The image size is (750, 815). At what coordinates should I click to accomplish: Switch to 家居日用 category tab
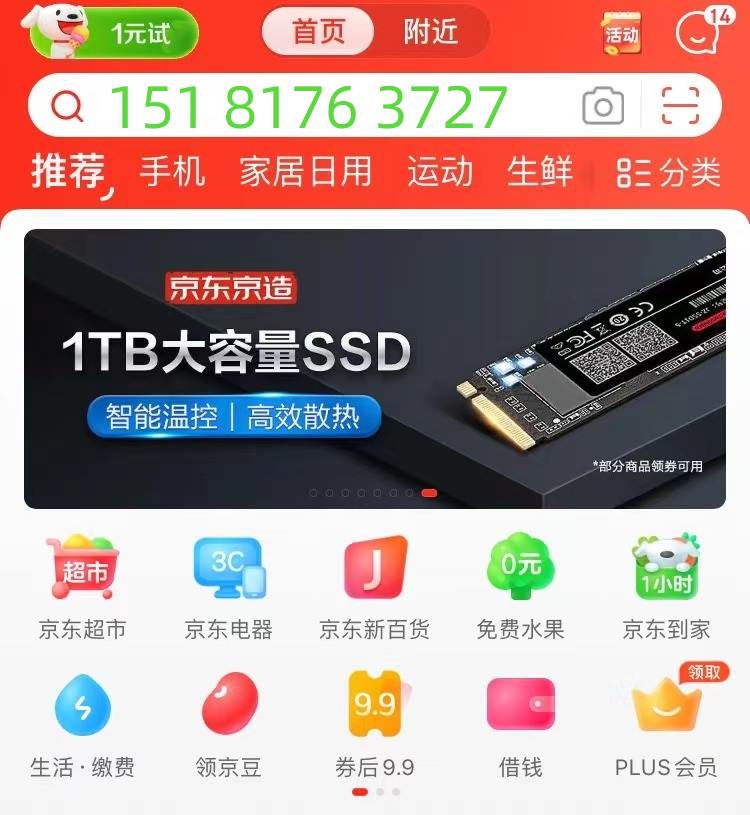tap(305, 172)
